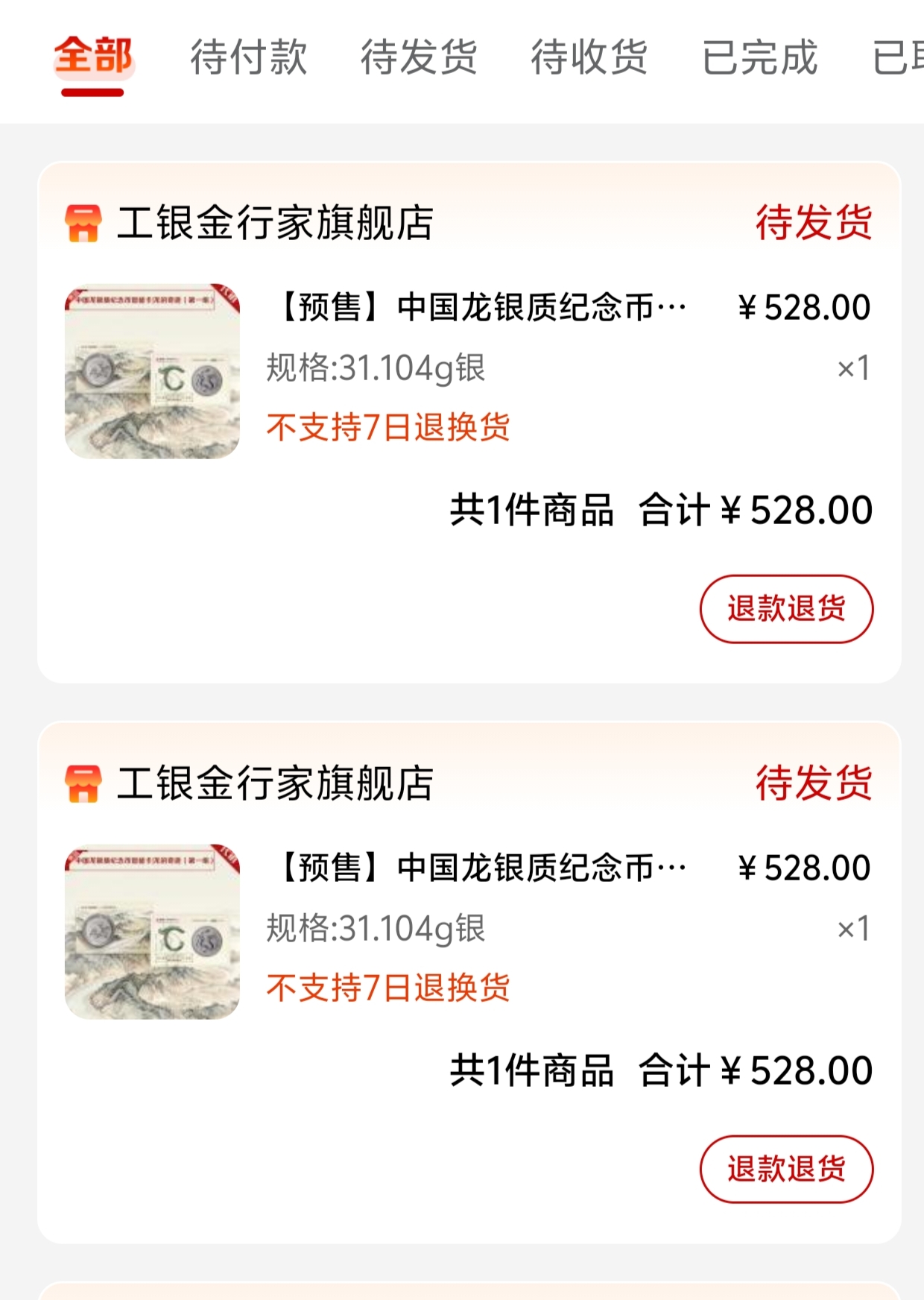The height and width of the screenshot is (1300, 924).
Task: Show the 待收货 tab
Action: [x=589, y=57]
